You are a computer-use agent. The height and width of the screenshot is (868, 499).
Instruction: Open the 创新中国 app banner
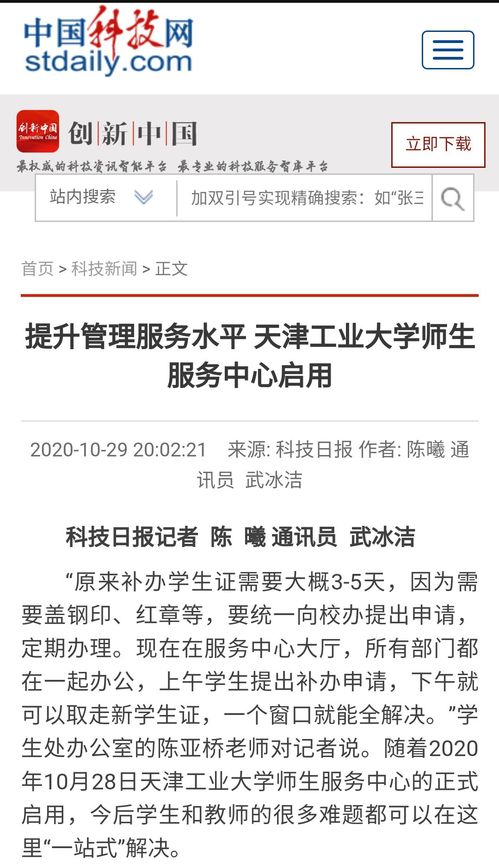coord(172,142)
